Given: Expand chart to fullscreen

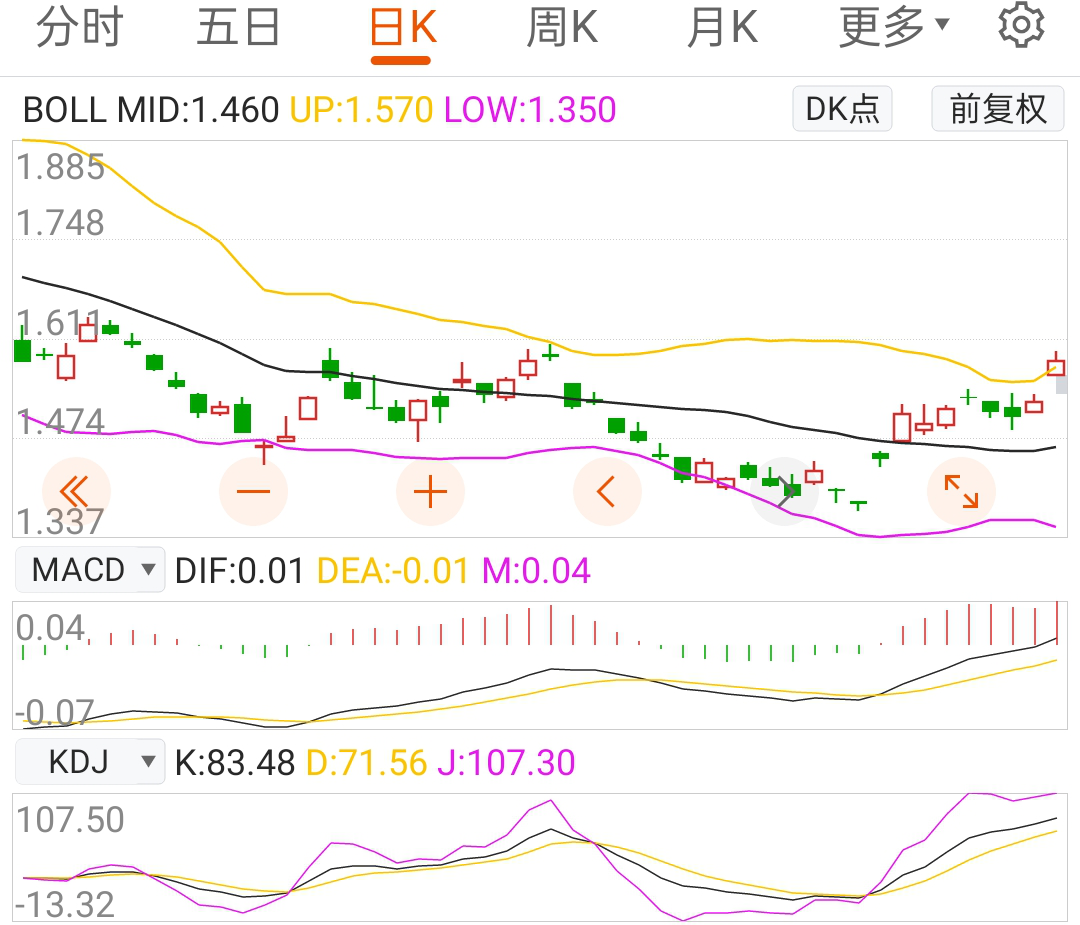Looking at the screenshot, I should 962,491.
